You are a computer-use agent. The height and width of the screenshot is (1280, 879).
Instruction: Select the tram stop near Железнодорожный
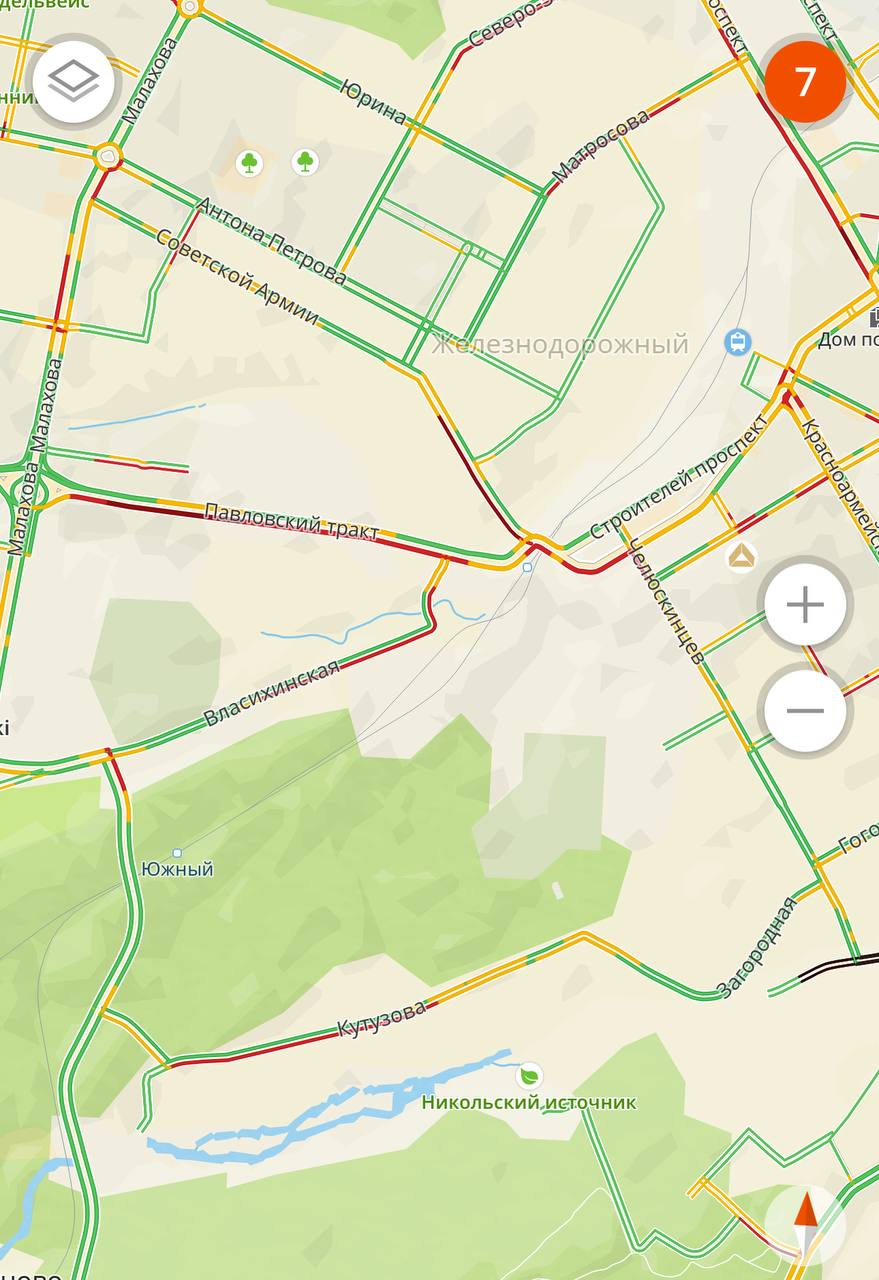(738, 342)
